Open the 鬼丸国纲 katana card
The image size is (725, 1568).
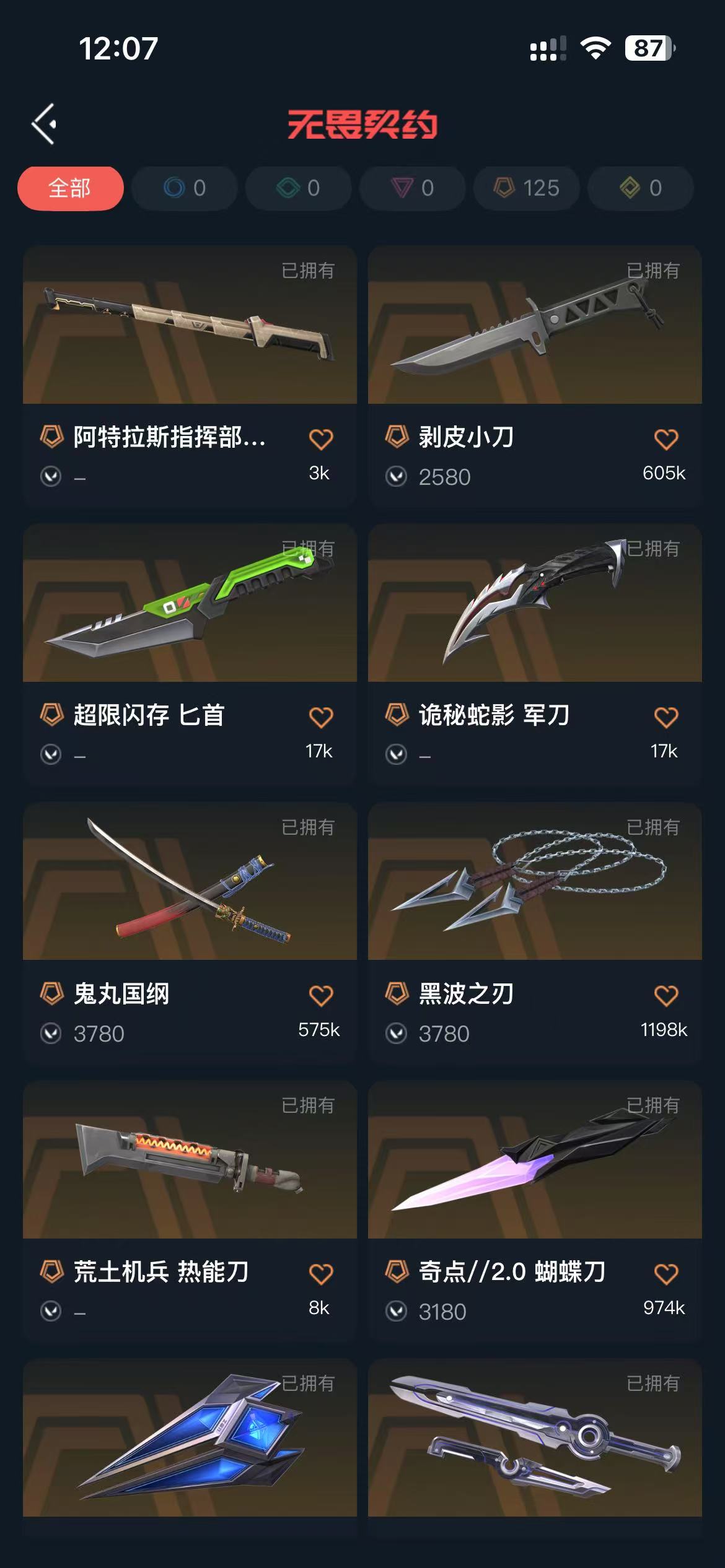190,934
